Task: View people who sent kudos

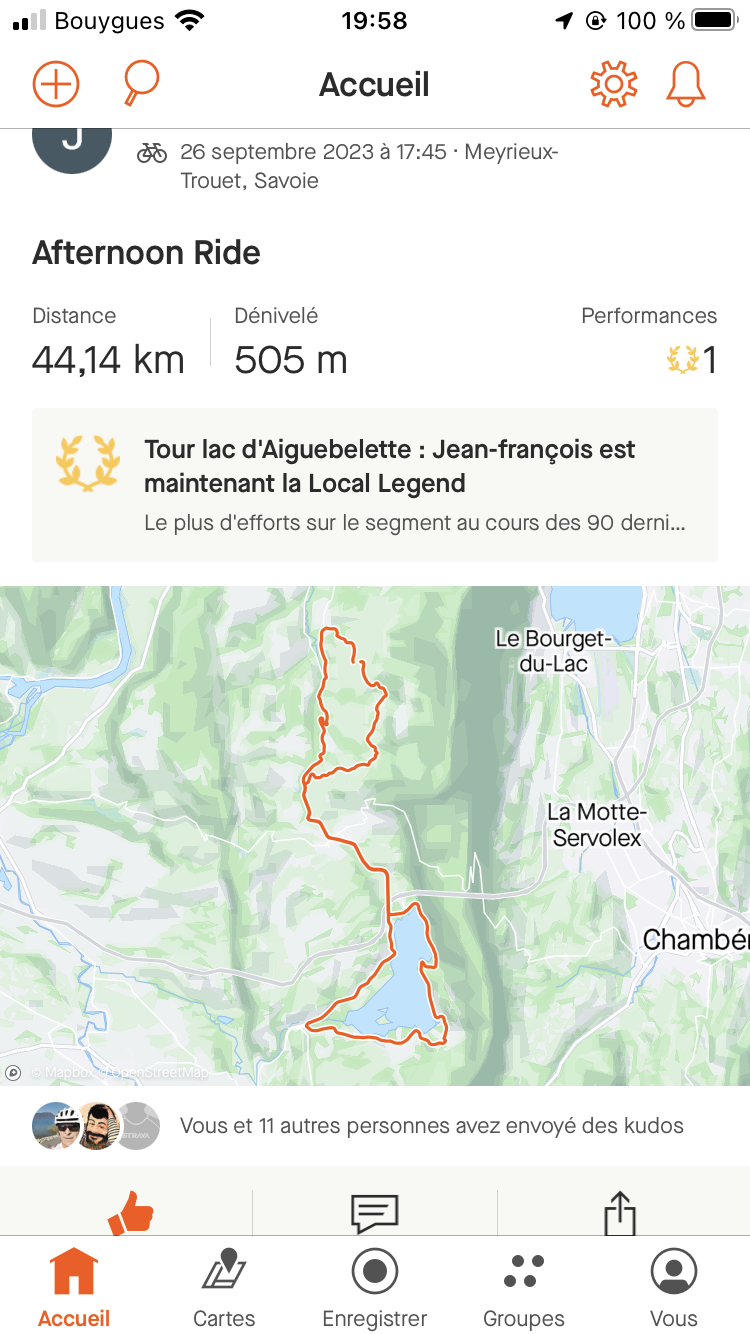Action: (375, 1125)
